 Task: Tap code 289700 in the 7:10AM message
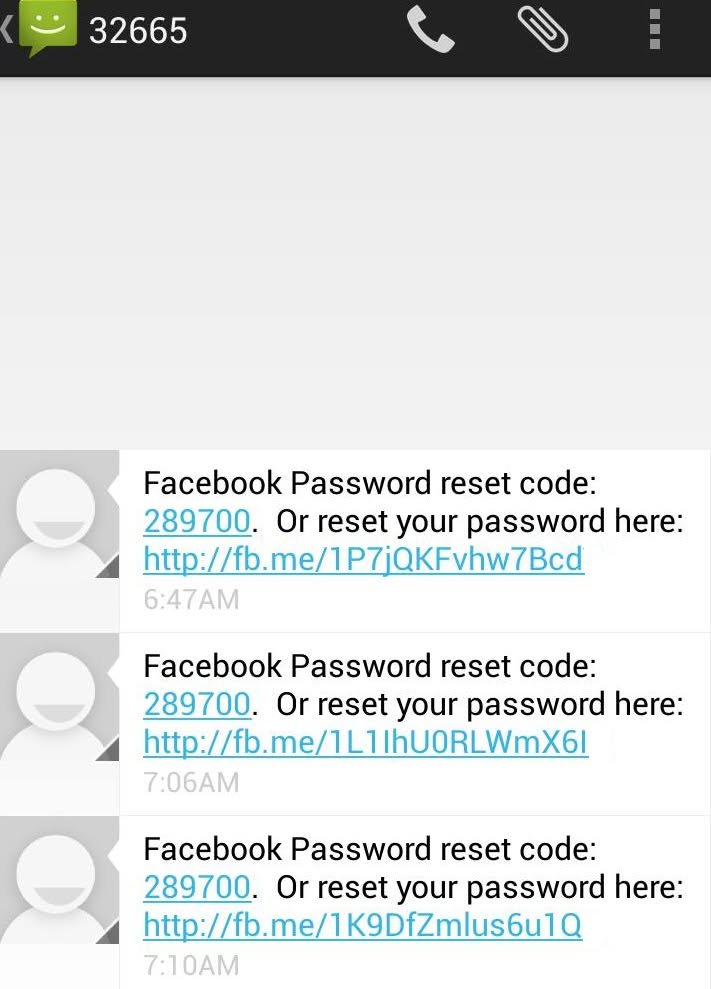coord(196,888)
